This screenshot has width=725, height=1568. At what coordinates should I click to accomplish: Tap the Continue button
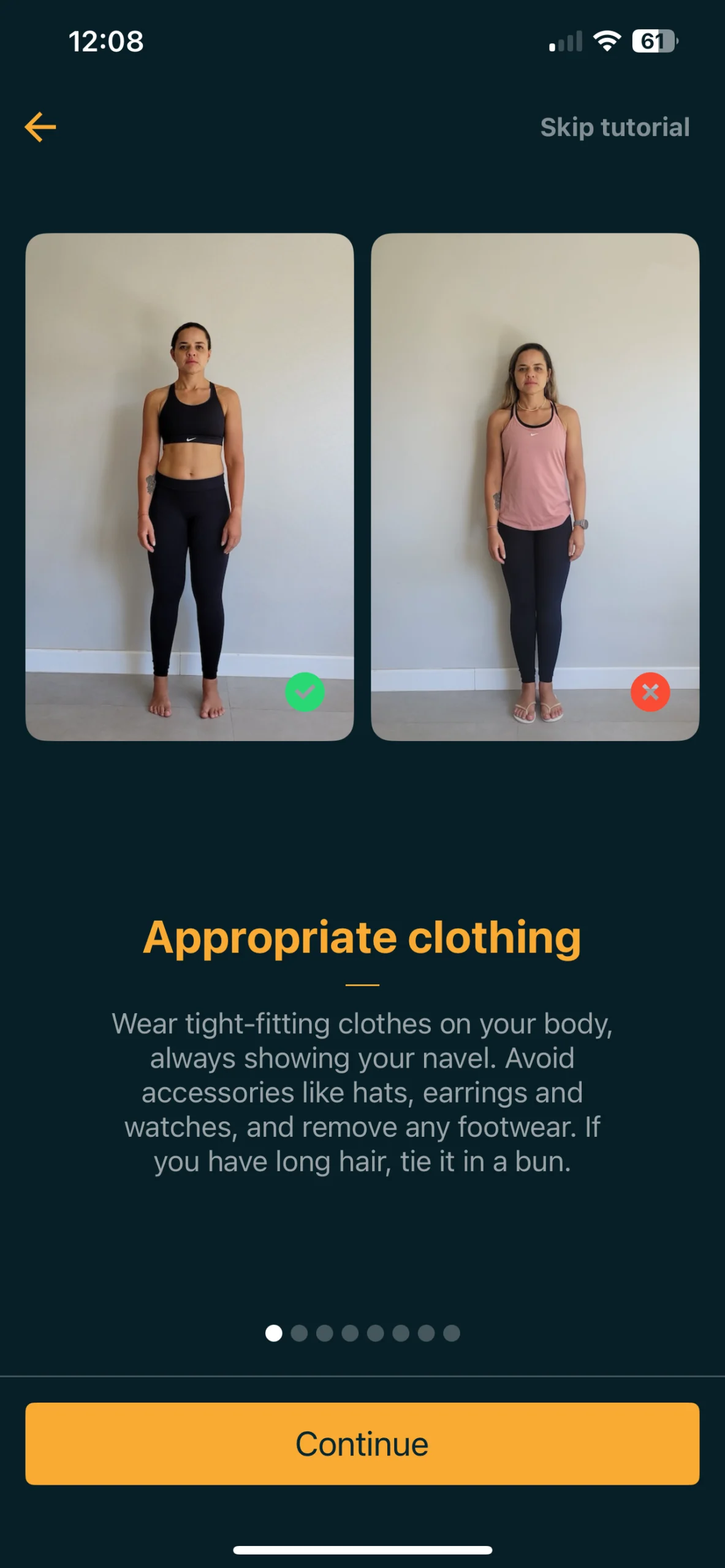(362, 1443)
